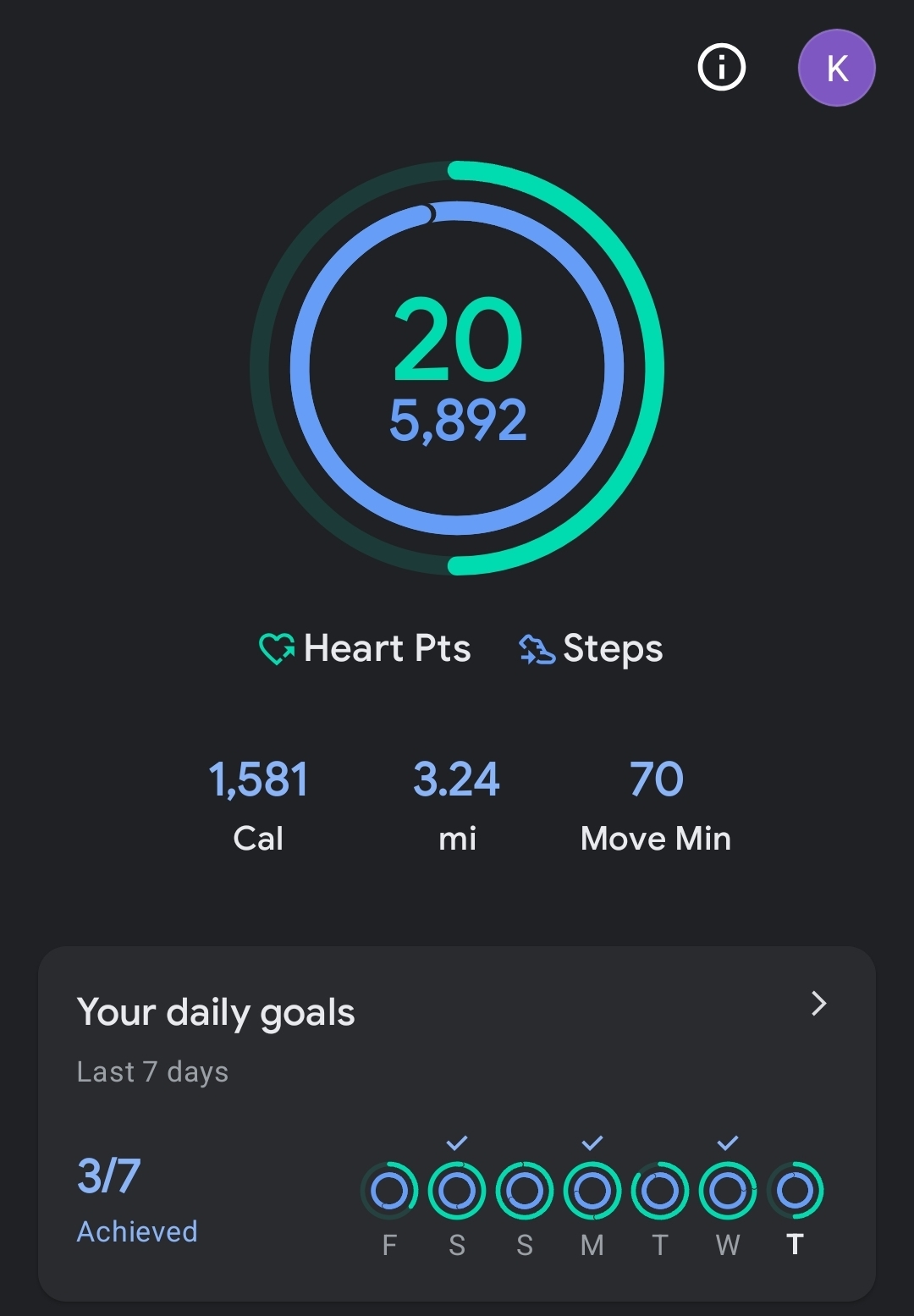Viewport: 914px width, 1316px height.
Task: View Move Min details
Action: click(656, 804)
